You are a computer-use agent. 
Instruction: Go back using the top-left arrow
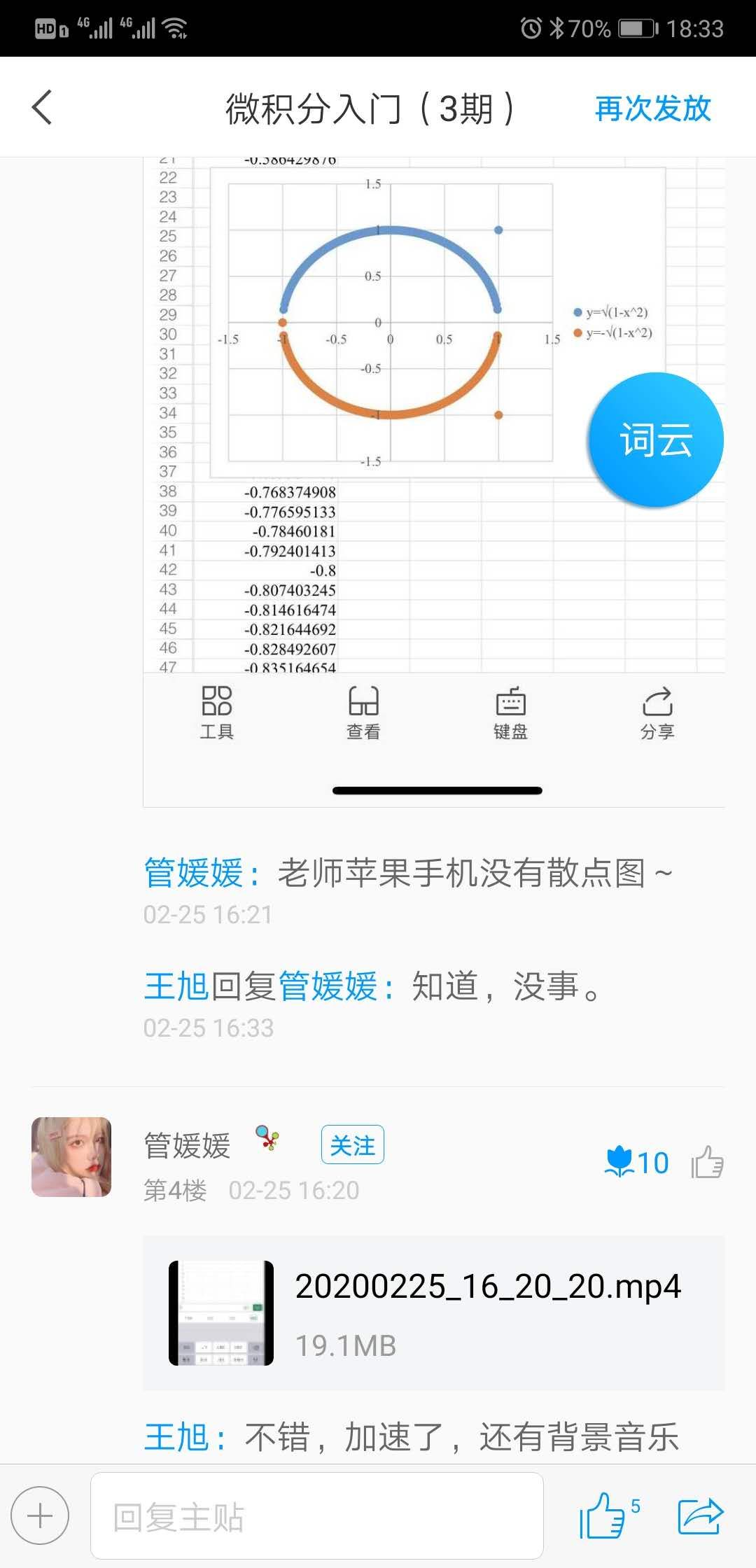pyautogui.click(x=42, y=107)
